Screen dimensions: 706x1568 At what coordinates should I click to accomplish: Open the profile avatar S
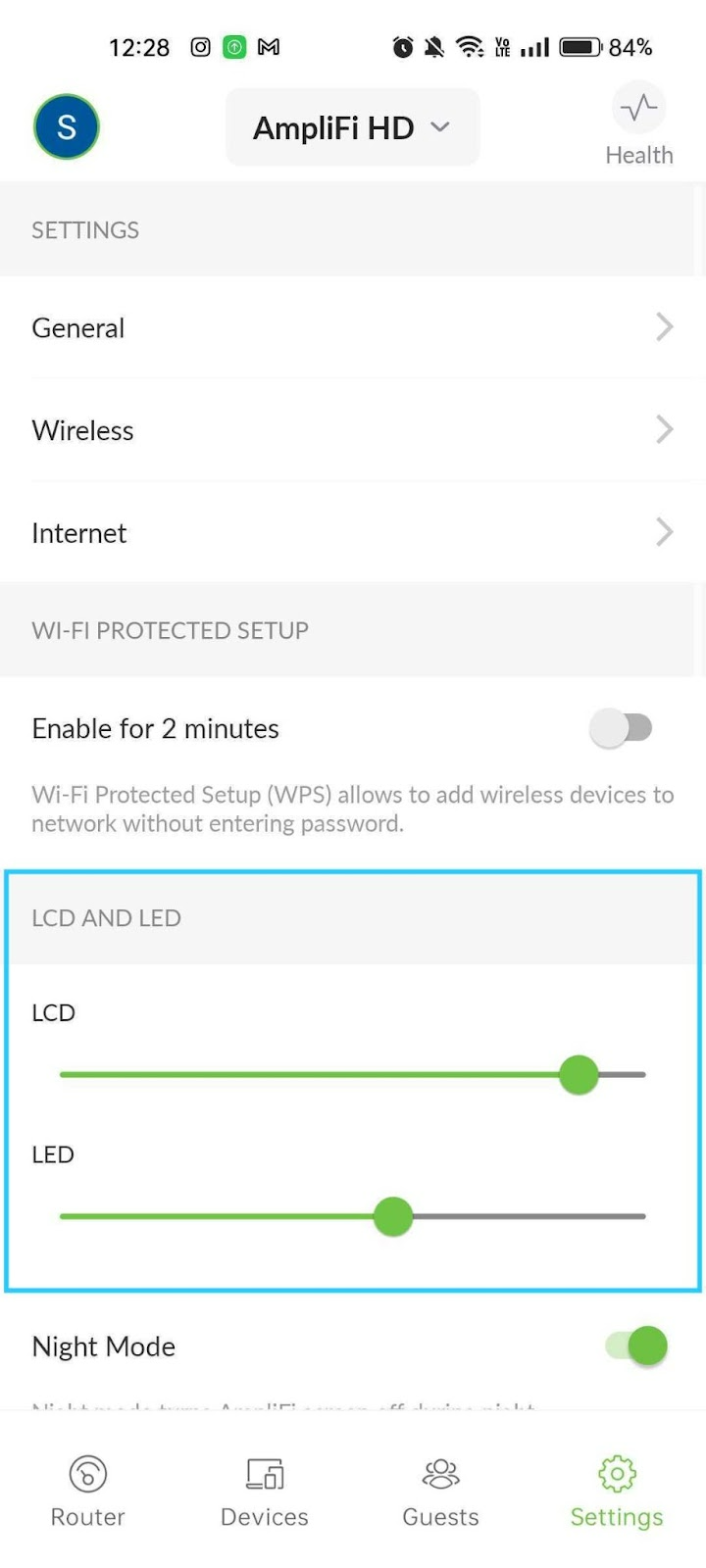[67, 126]
